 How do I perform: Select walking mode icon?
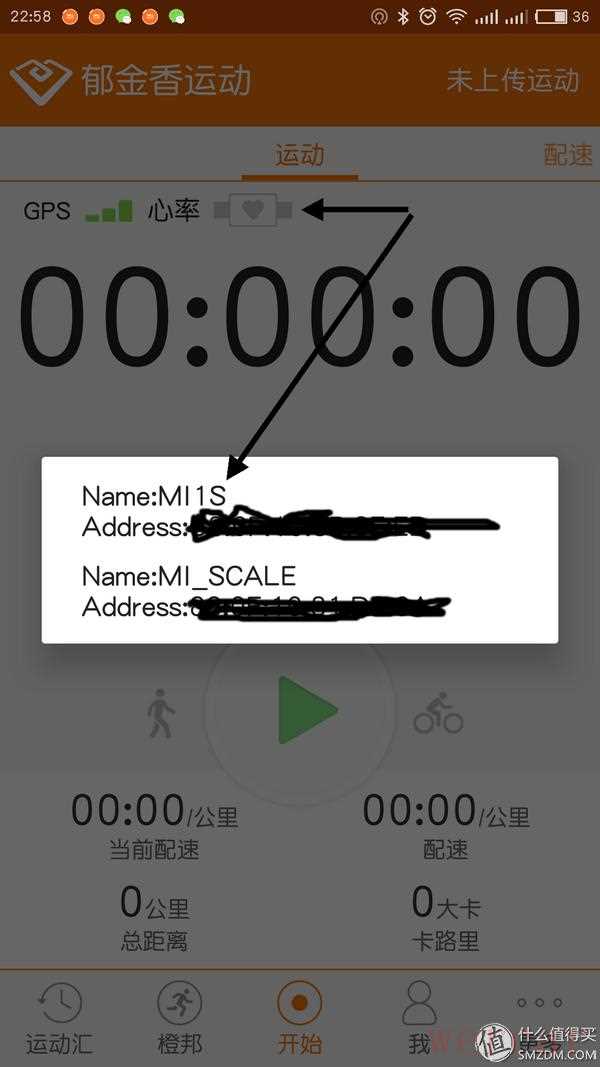pos(160,715)
